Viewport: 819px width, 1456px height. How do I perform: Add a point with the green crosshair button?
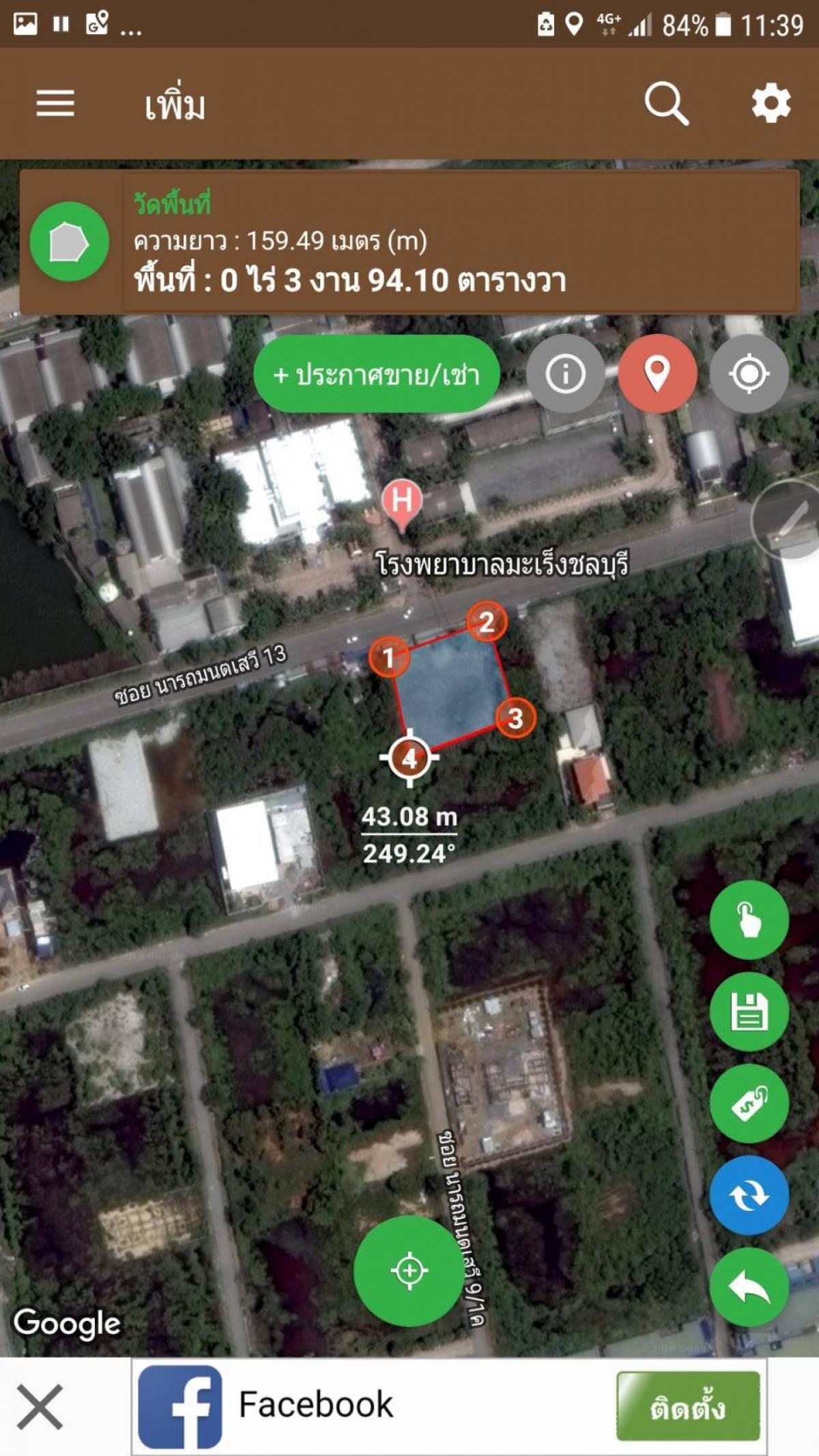click(409, 1270)
